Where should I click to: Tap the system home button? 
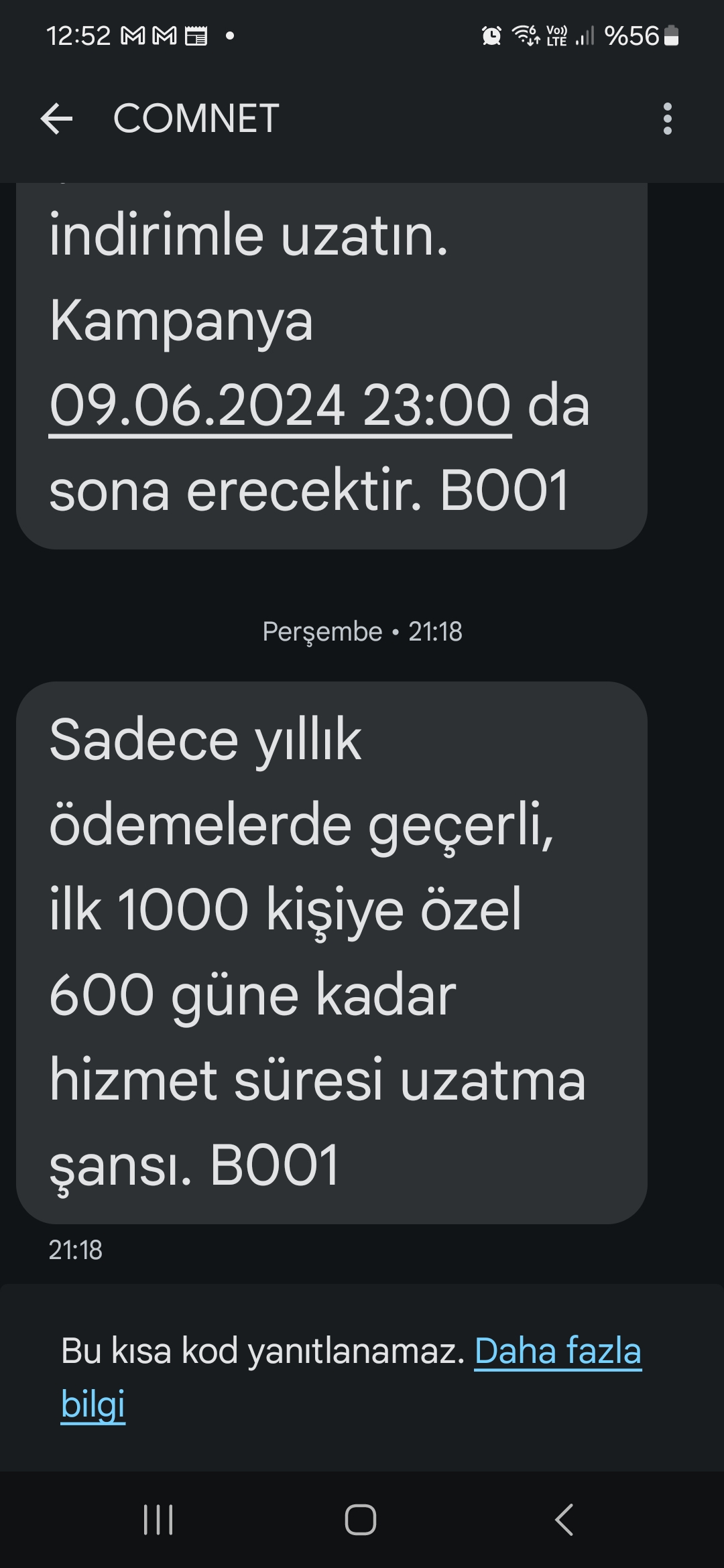(x=361, y=1519)
